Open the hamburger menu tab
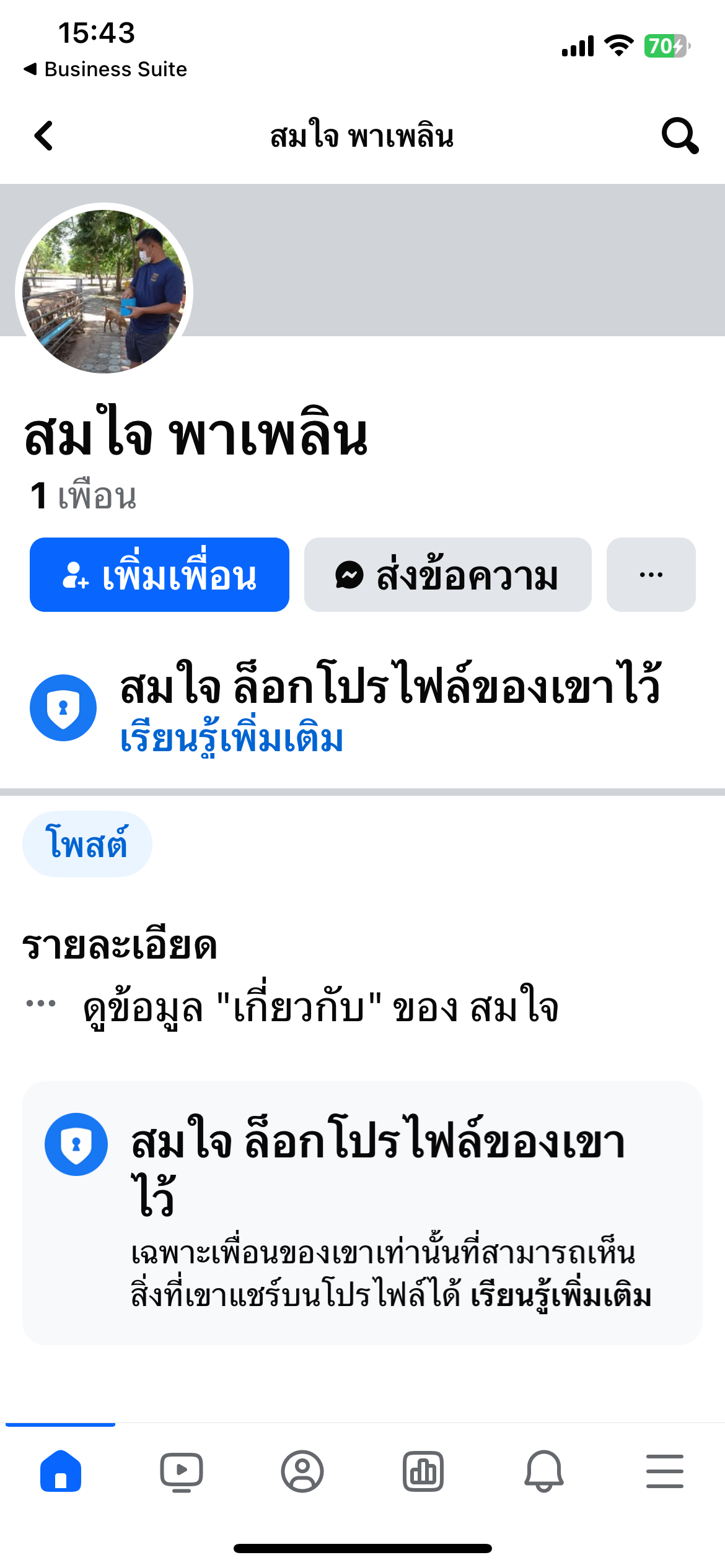The width and height of the screenshot is (725, 1568). tap(664, 1471)
